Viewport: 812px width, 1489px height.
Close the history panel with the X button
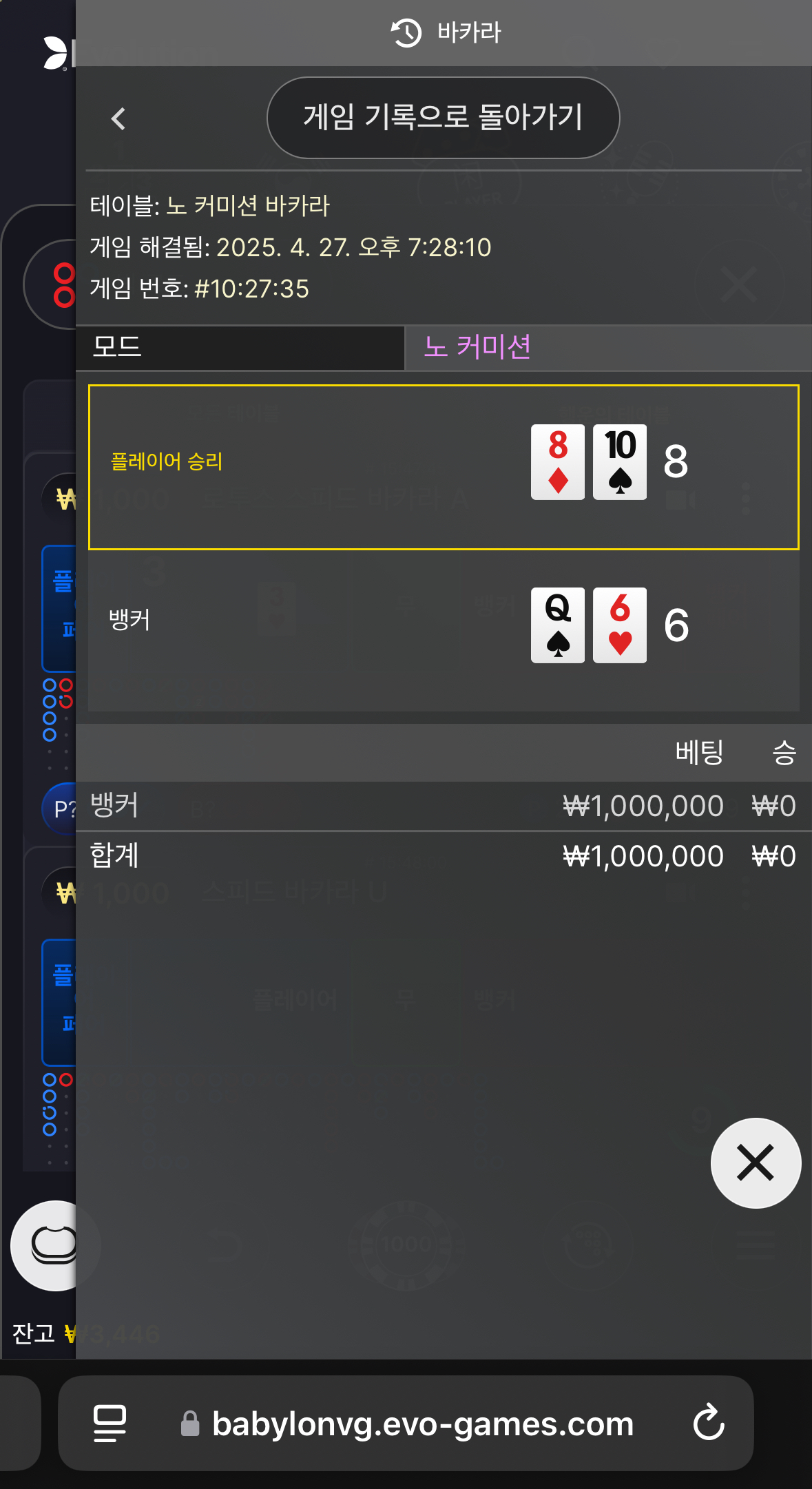[x=756, y=1163]
